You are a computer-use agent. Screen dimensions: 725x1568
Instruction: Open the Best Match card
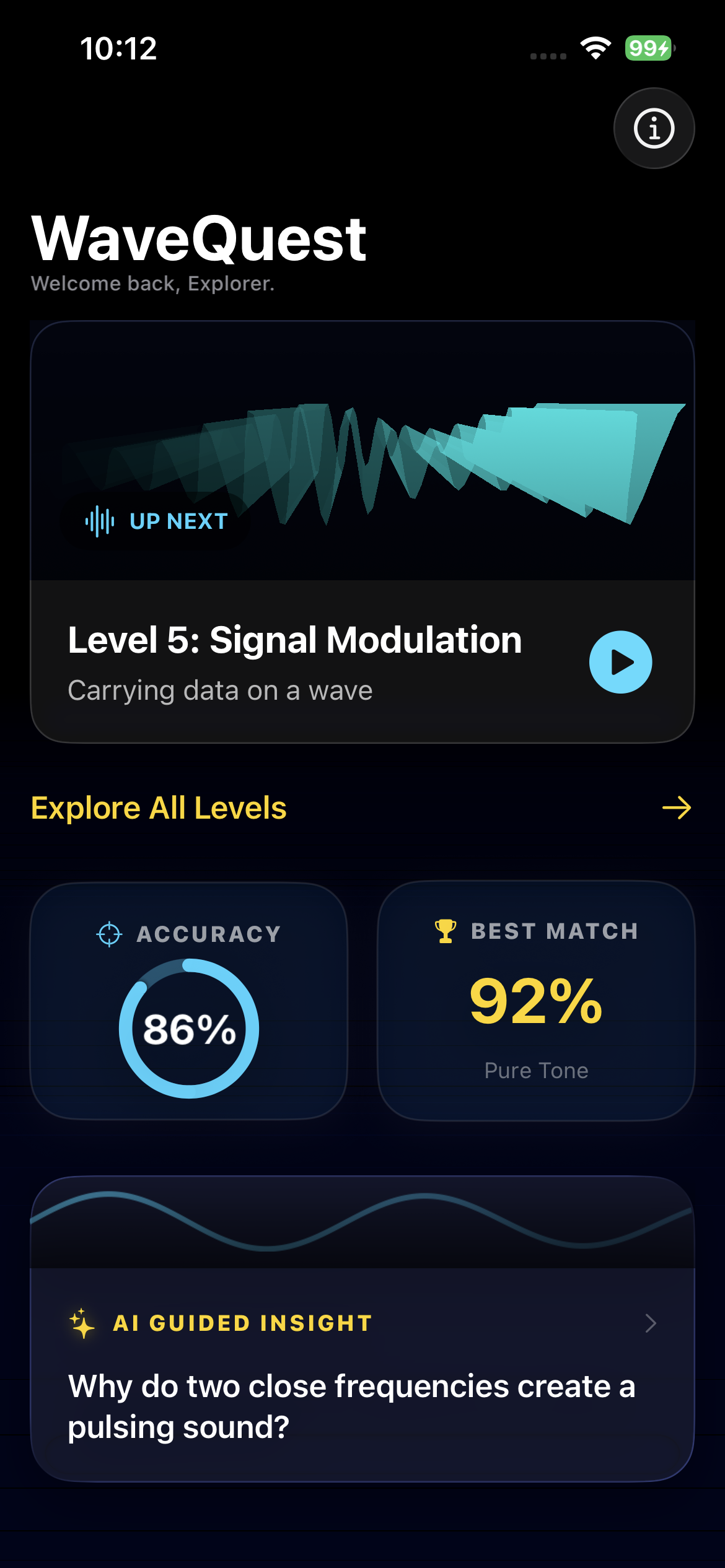pyautogui.click(x=536, y=1001)
